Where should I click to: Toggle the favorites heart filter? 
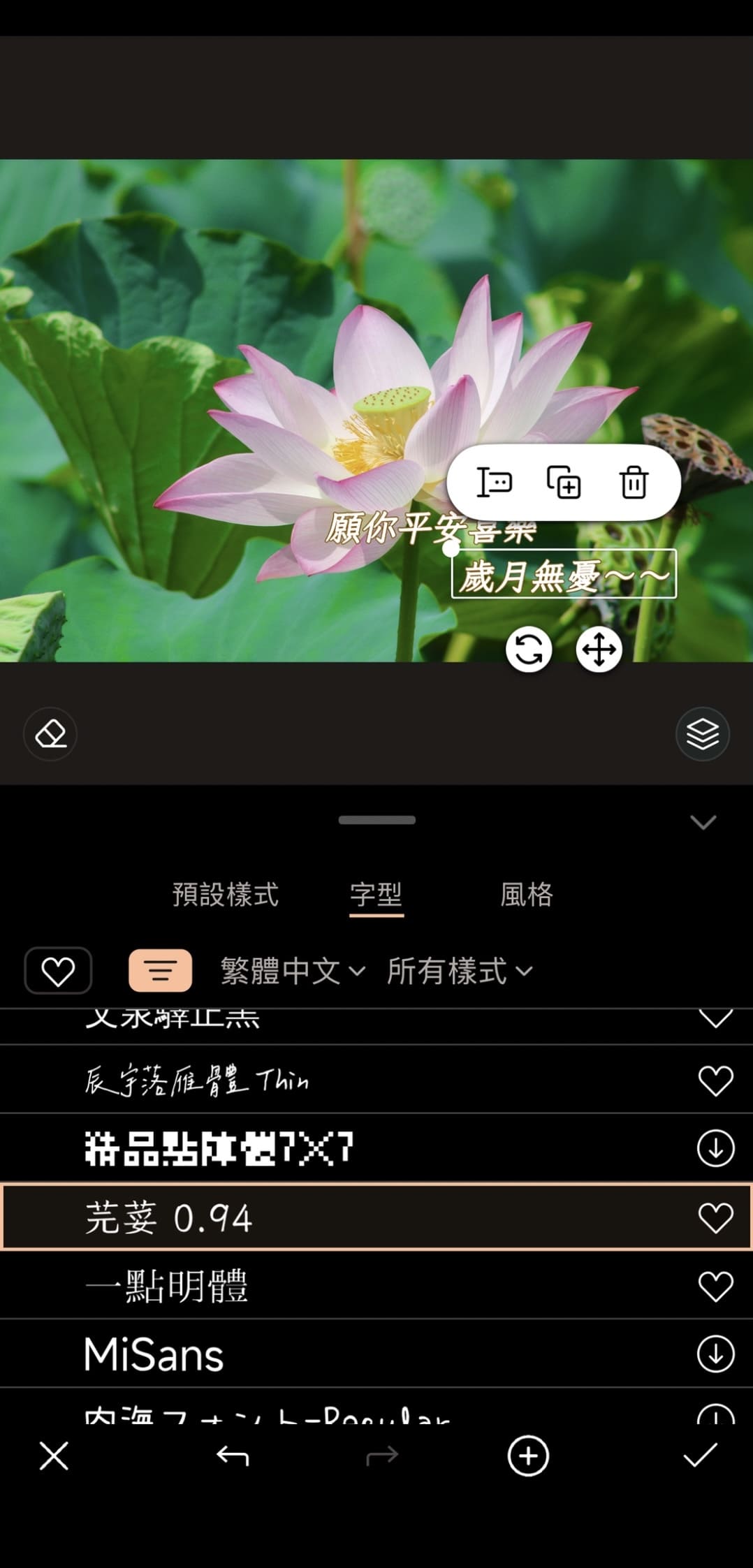coord(58,970)
